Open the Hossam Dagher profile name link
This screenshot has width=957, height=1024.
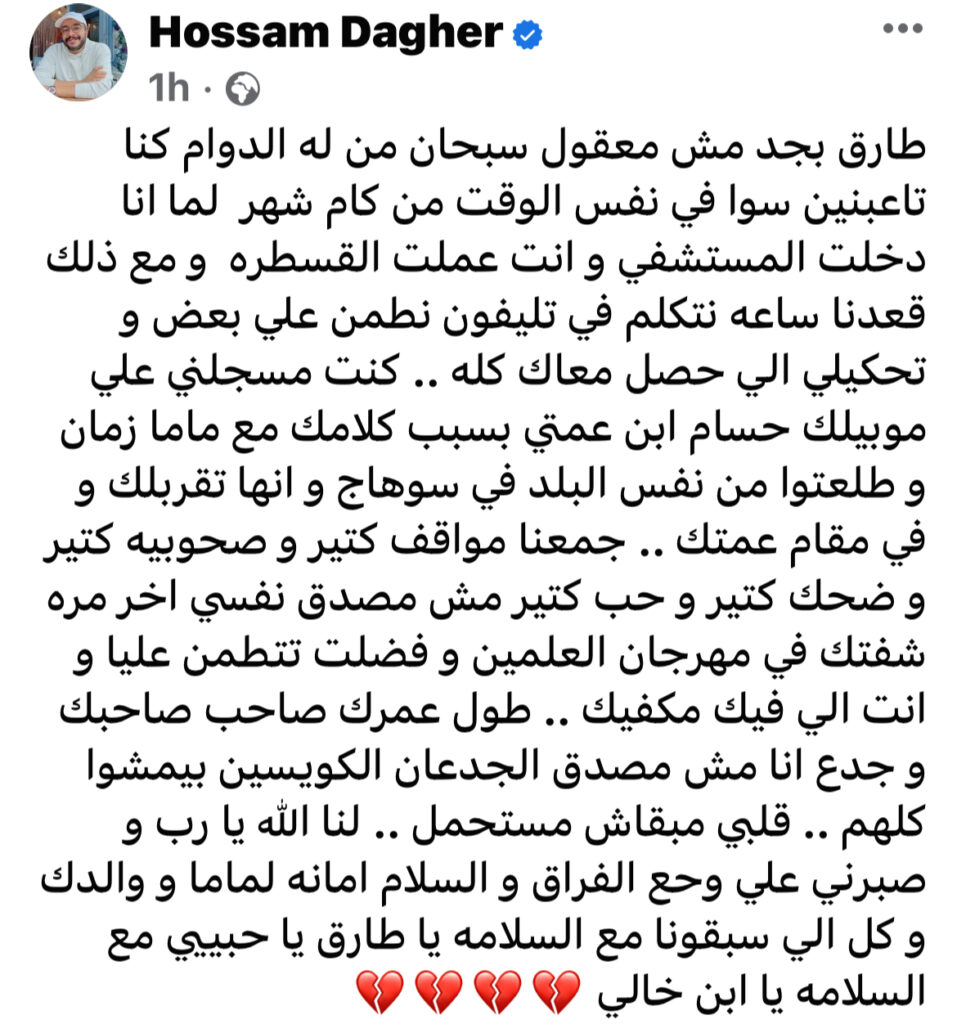[324, 35]
